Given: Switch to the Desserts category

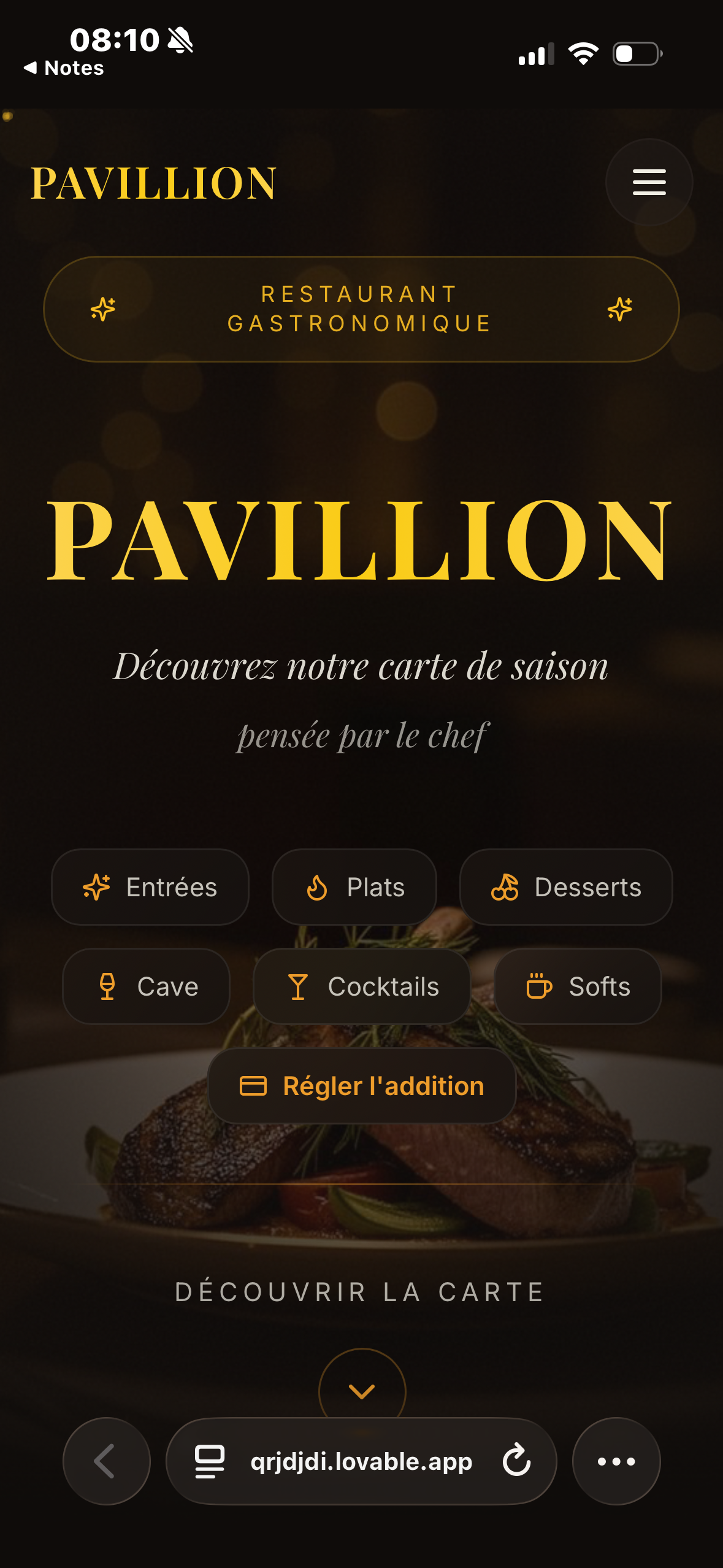Looking at the screenshot, I should [565, 887].
